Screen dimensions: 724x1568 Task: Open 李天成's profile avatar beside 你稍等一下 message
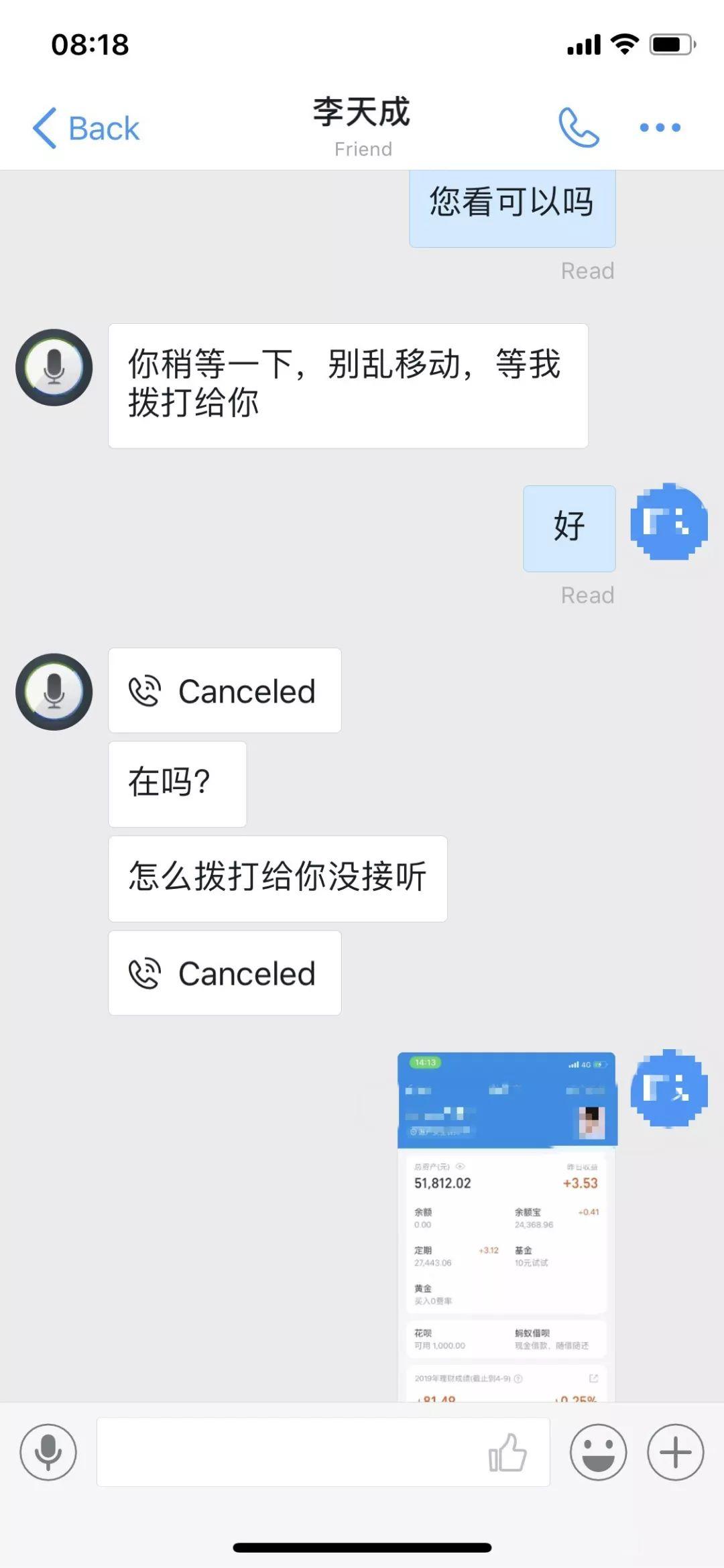(x=54, y=367)
